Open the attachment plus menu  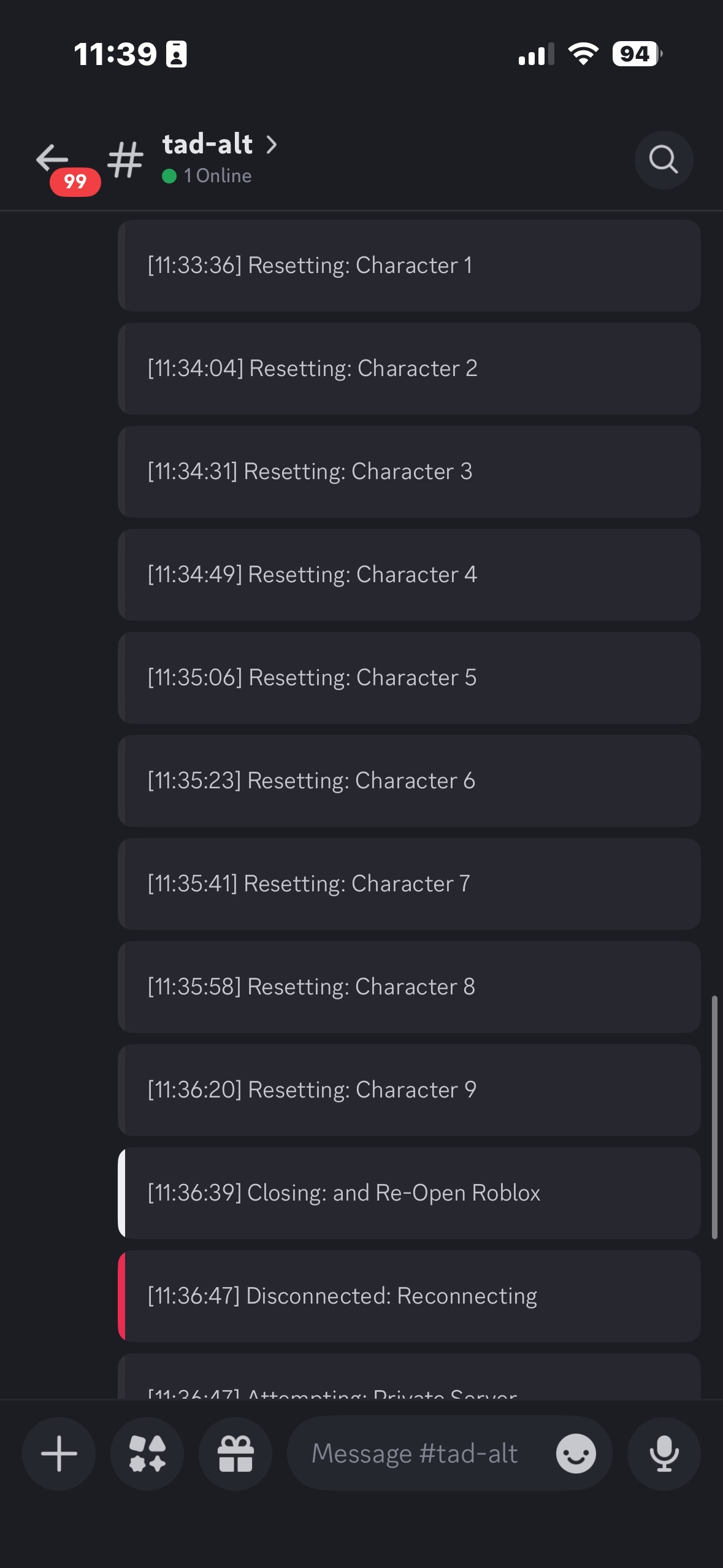(59, 1453)
